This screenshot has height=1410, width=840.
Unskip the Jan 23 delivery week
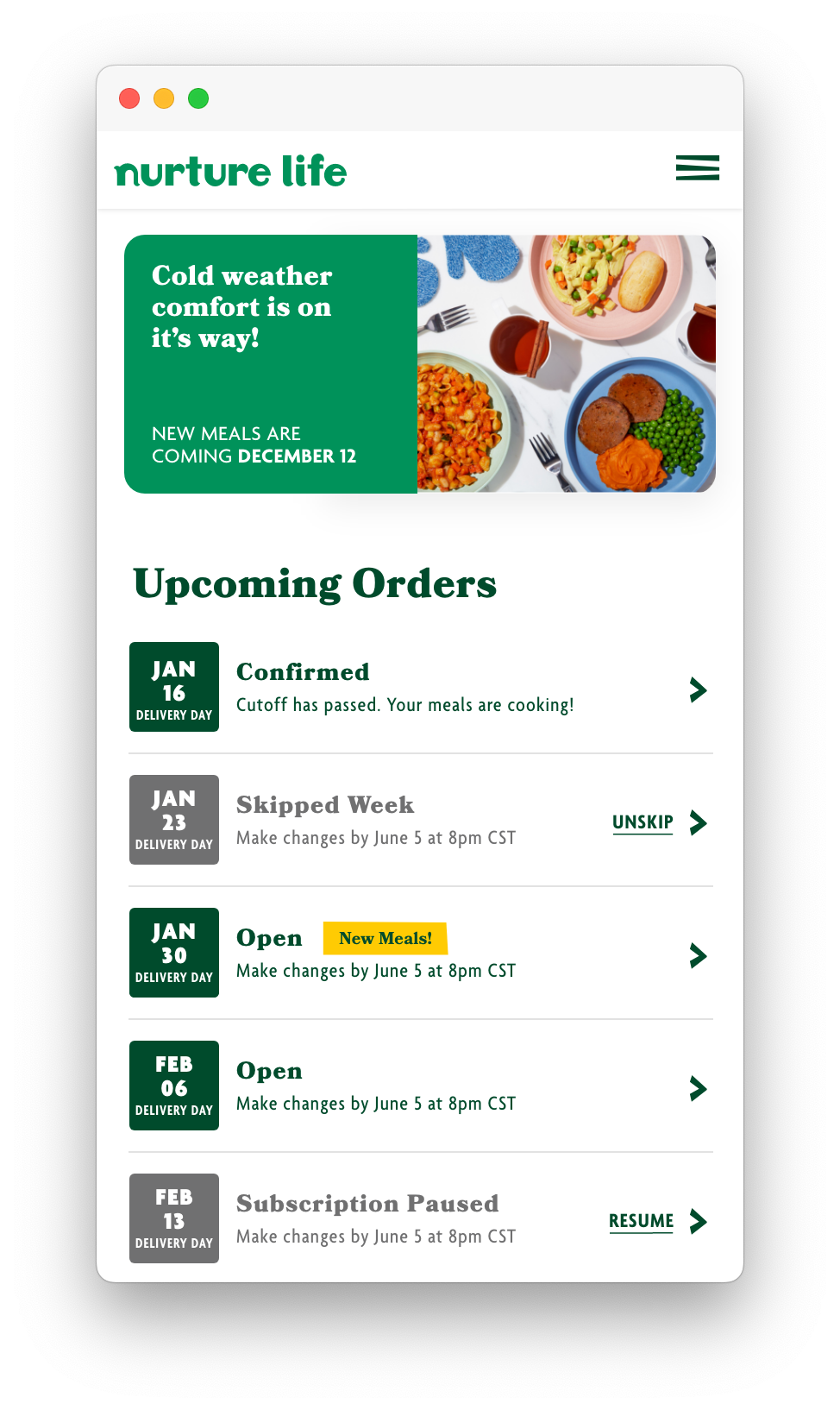coord(643,822)
